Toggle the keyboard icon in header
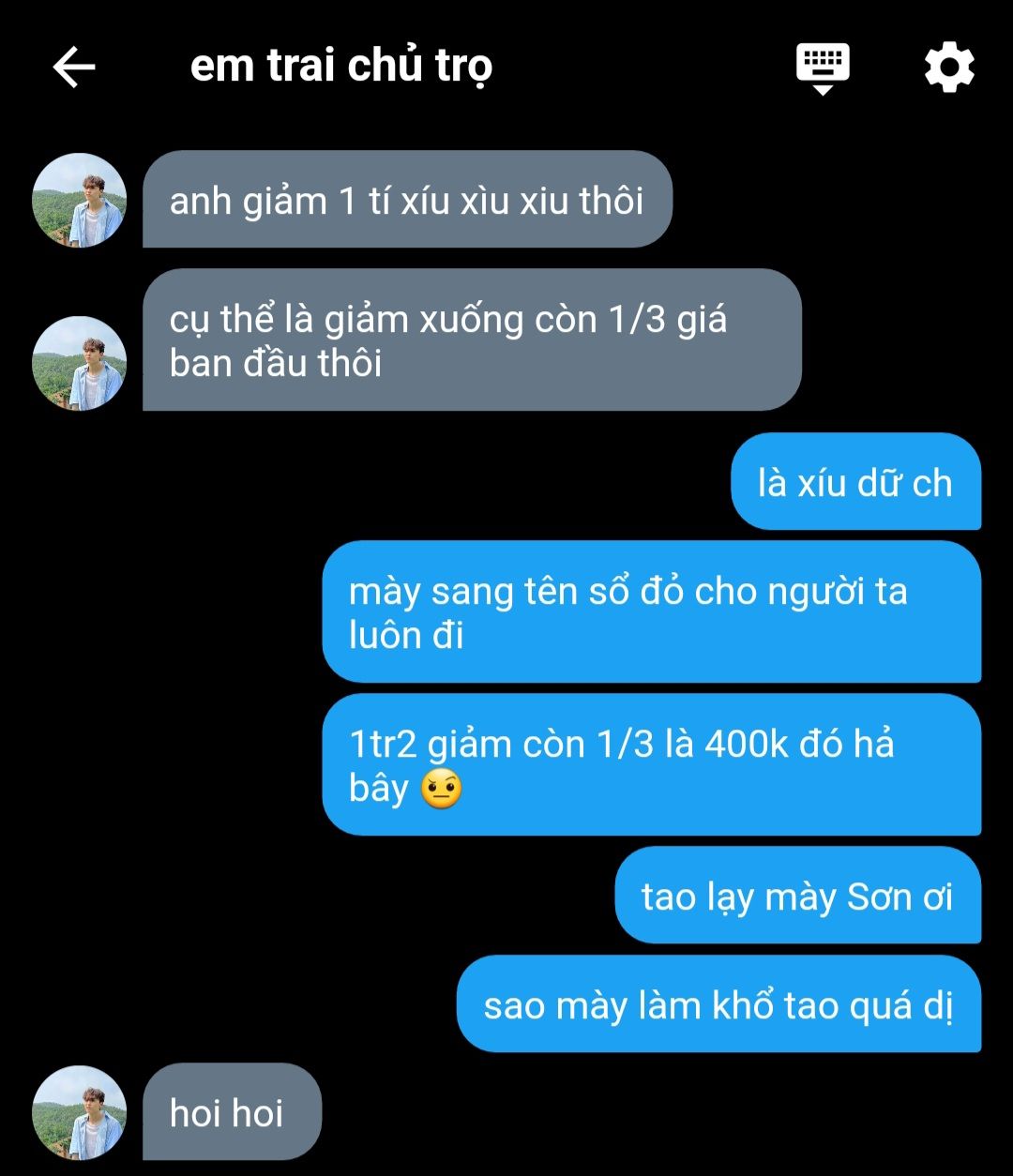Image resolution: width=1013 pixels, height=1176 pixels. [x=823, y=68]
